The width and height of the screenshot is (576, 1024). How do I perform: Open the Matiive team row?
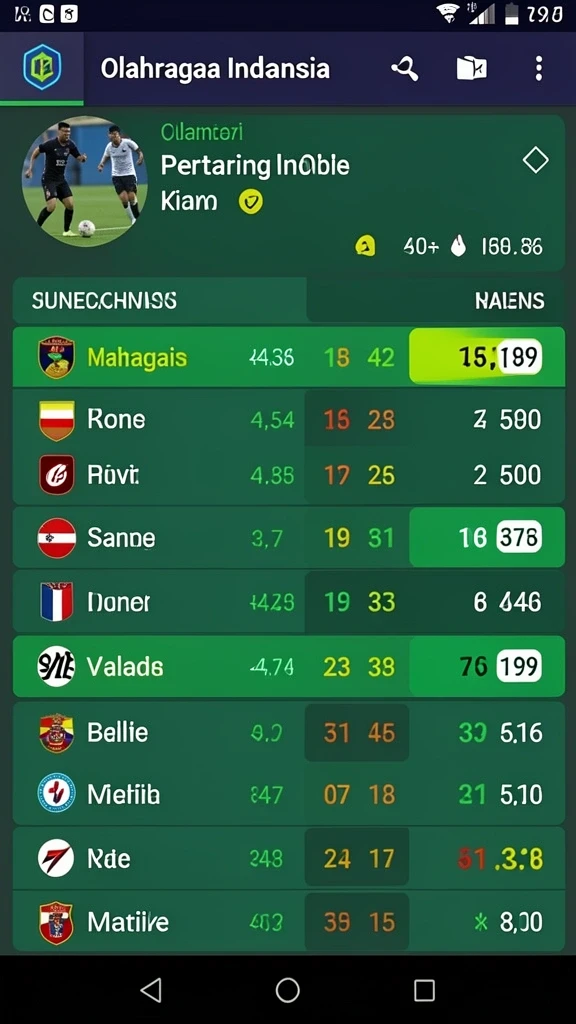[x=289, y=921]
